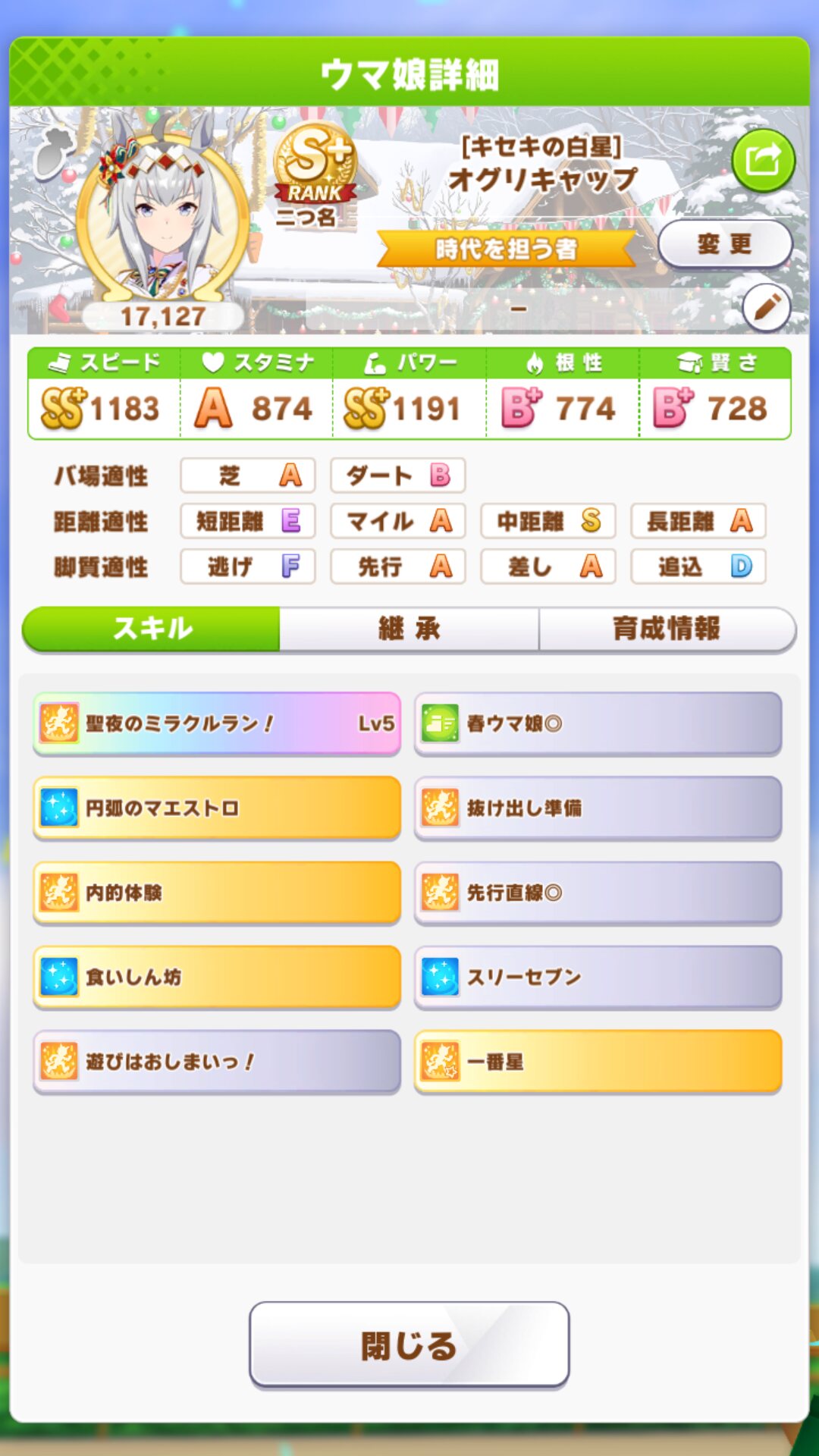
Task: Close the dialog with 閉じる
Action: 409,1345
